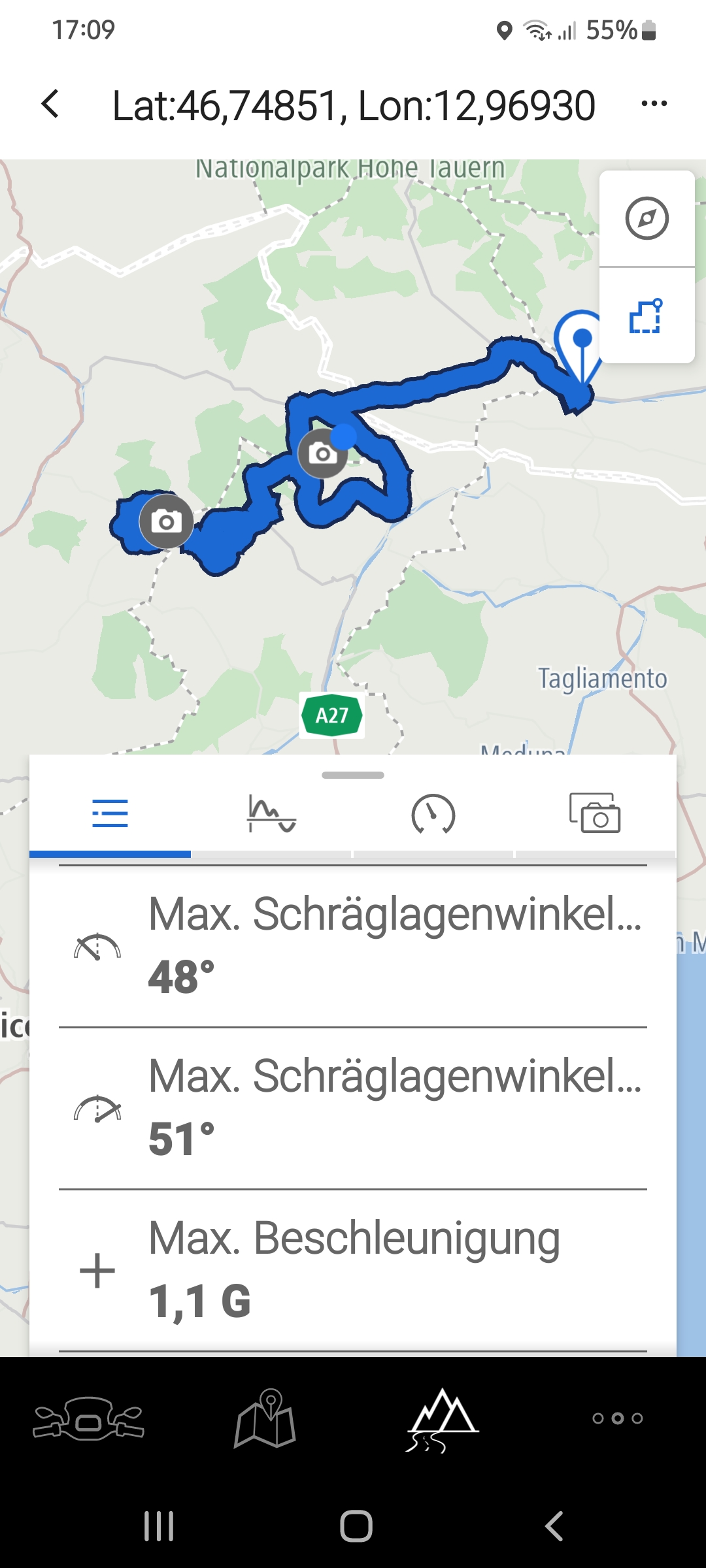Select the list details tab

[x=110, y=814]
